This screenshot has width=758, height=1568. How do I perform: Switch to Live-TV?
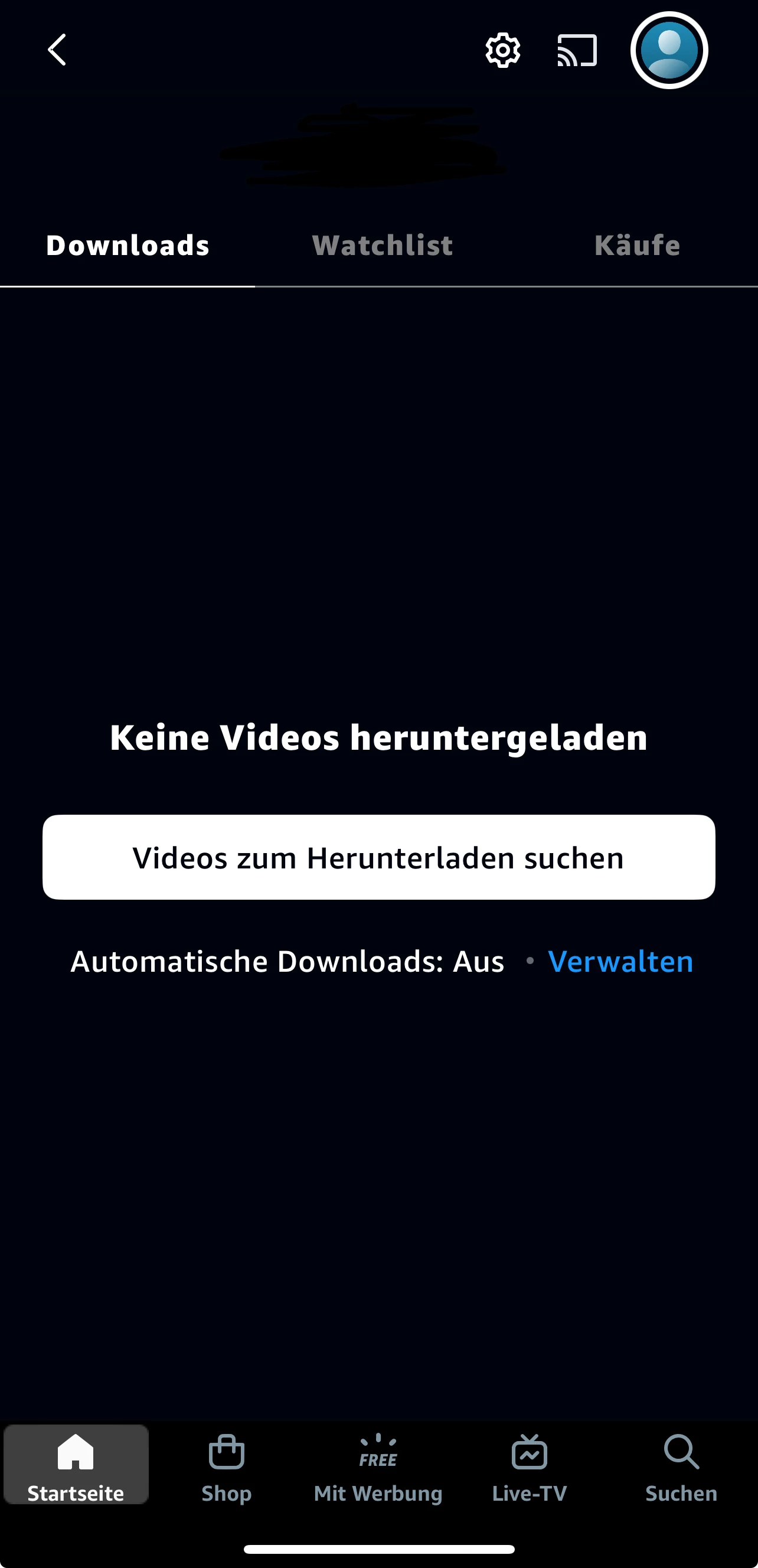(529, 1466)
